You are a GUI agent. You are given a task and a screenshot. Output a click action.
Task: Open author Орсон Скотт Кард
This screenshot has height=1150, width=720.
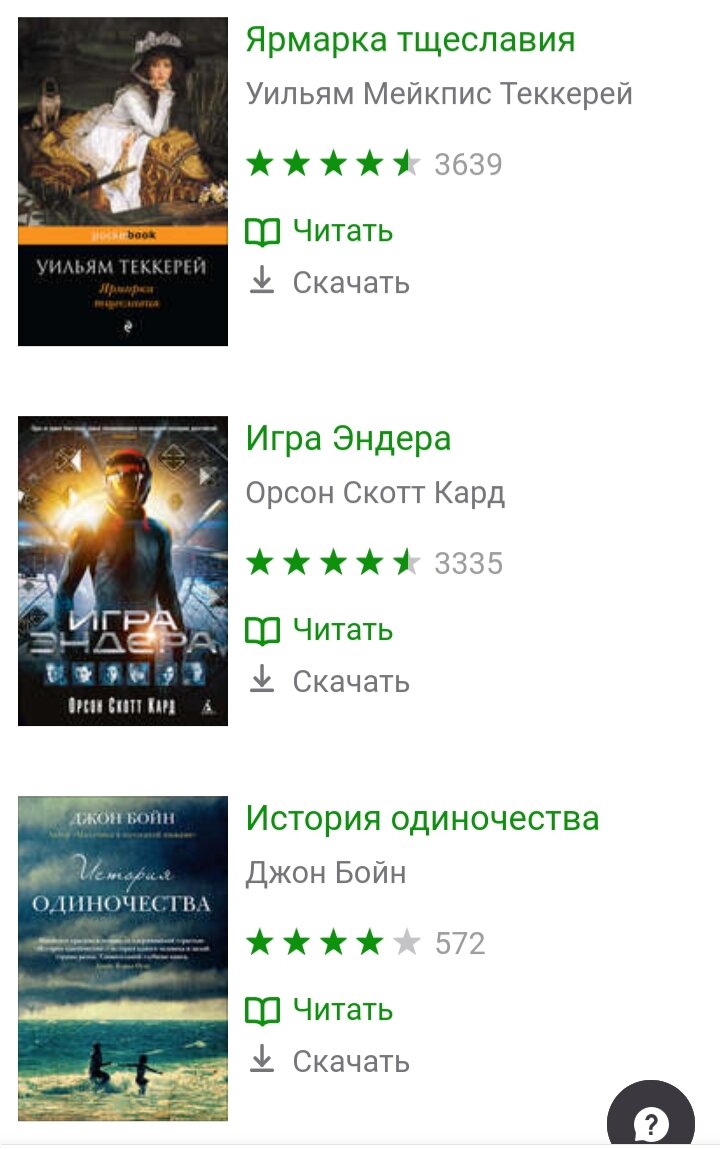375,493
